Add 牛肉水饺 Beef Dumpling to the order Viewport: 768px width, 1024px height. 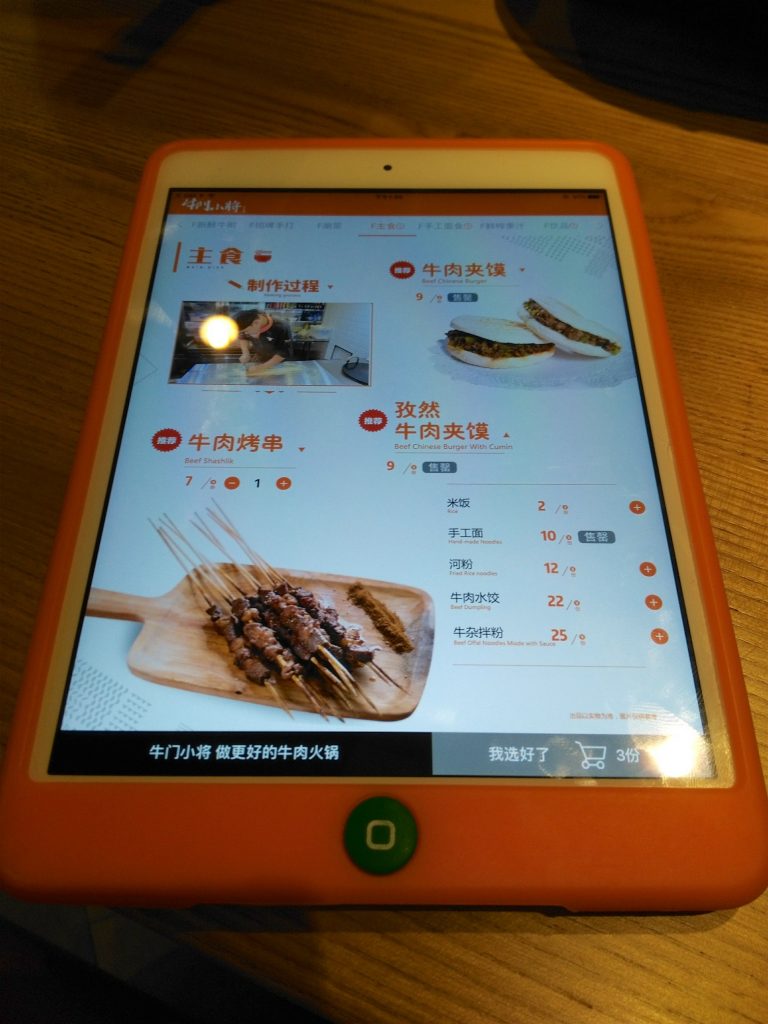[653, 602]
